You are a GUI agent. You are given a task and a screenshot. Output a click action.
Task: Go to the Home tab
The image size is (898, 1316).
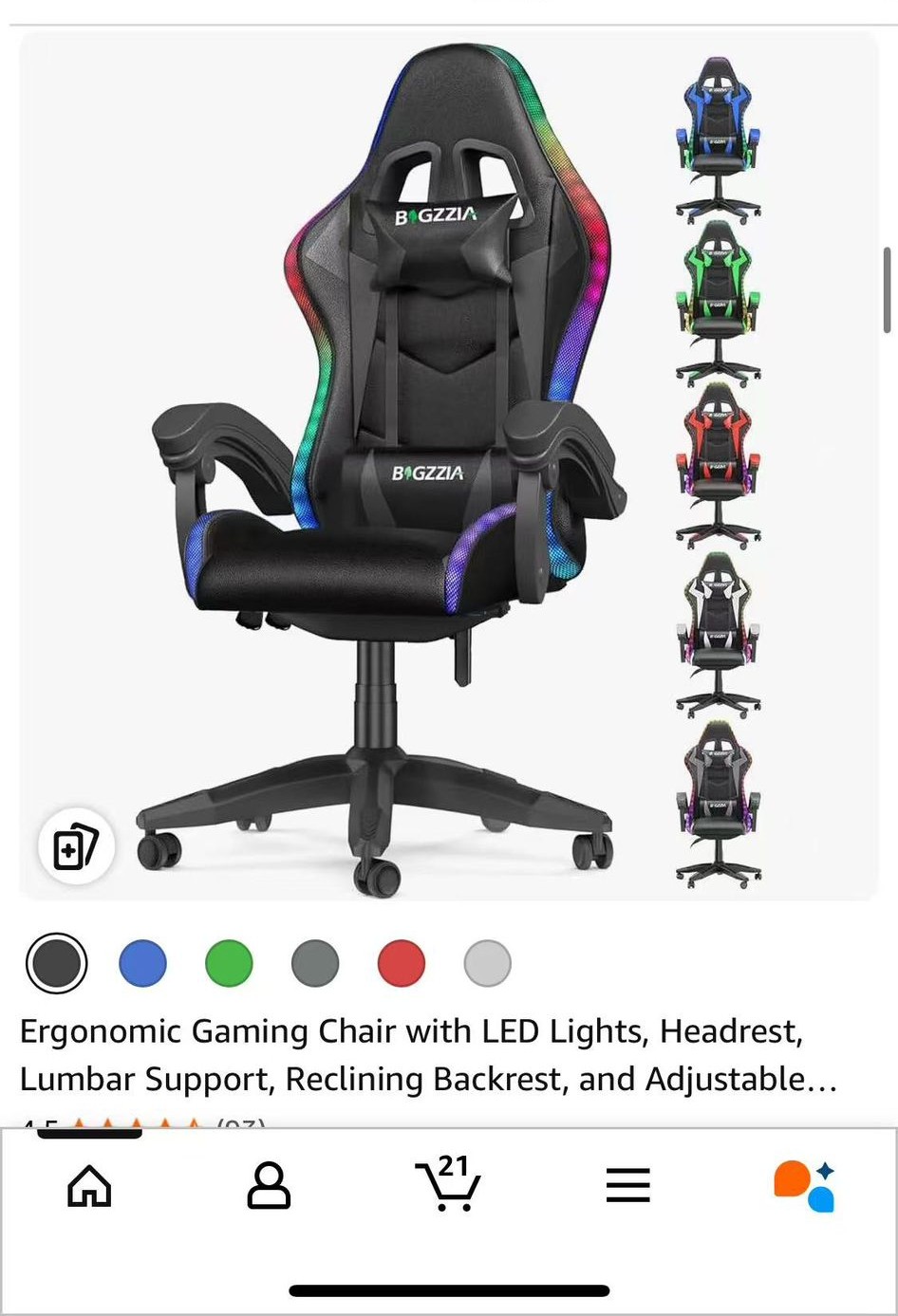[90, 1186]
